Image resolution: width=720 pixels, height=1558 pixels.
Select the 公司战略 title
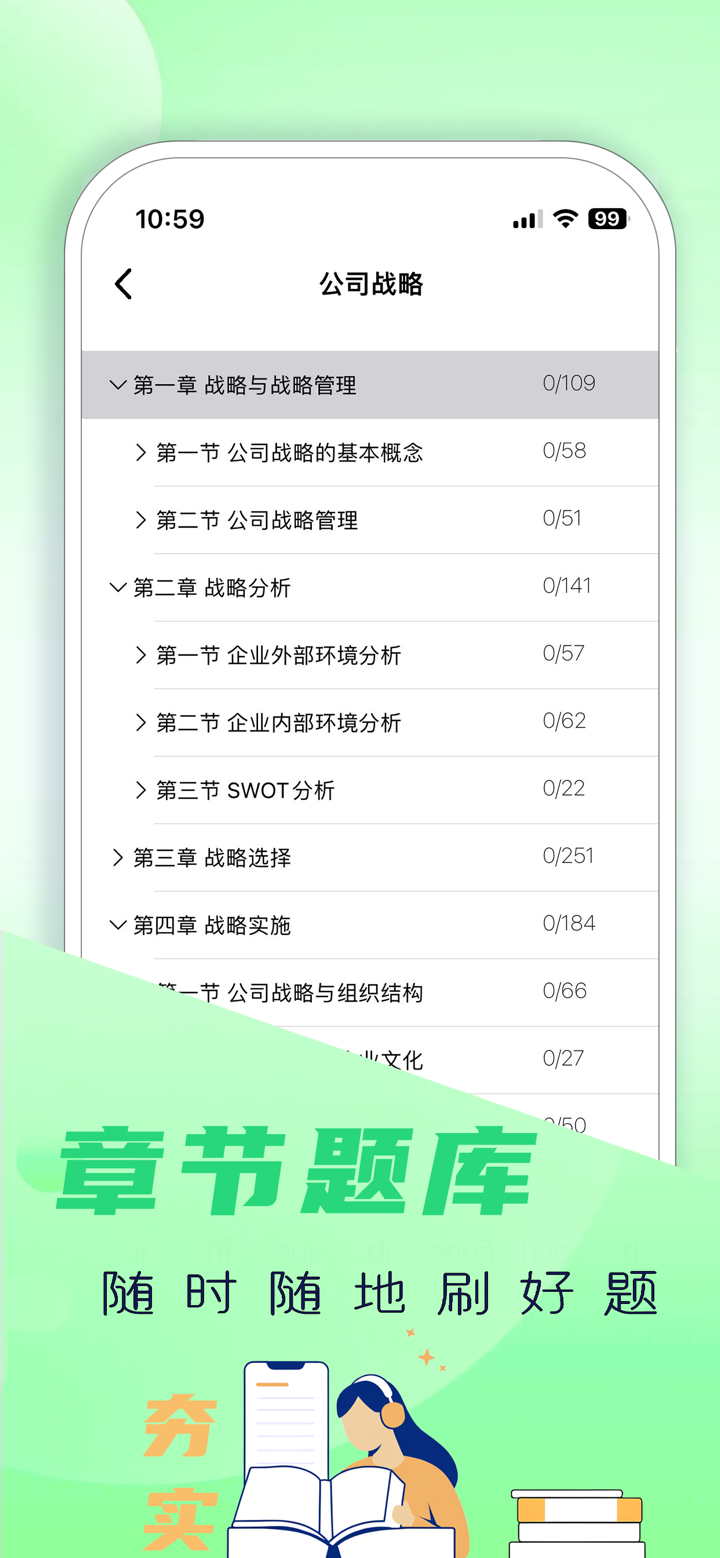(x=371, y=284)
